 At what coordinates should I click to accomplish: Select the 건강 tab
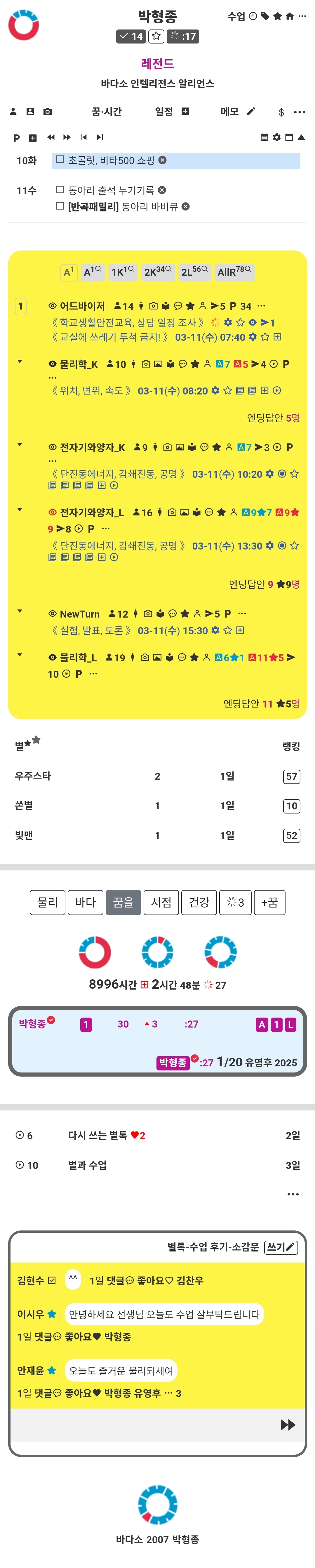pyautogui.click(x=199, y=902)
